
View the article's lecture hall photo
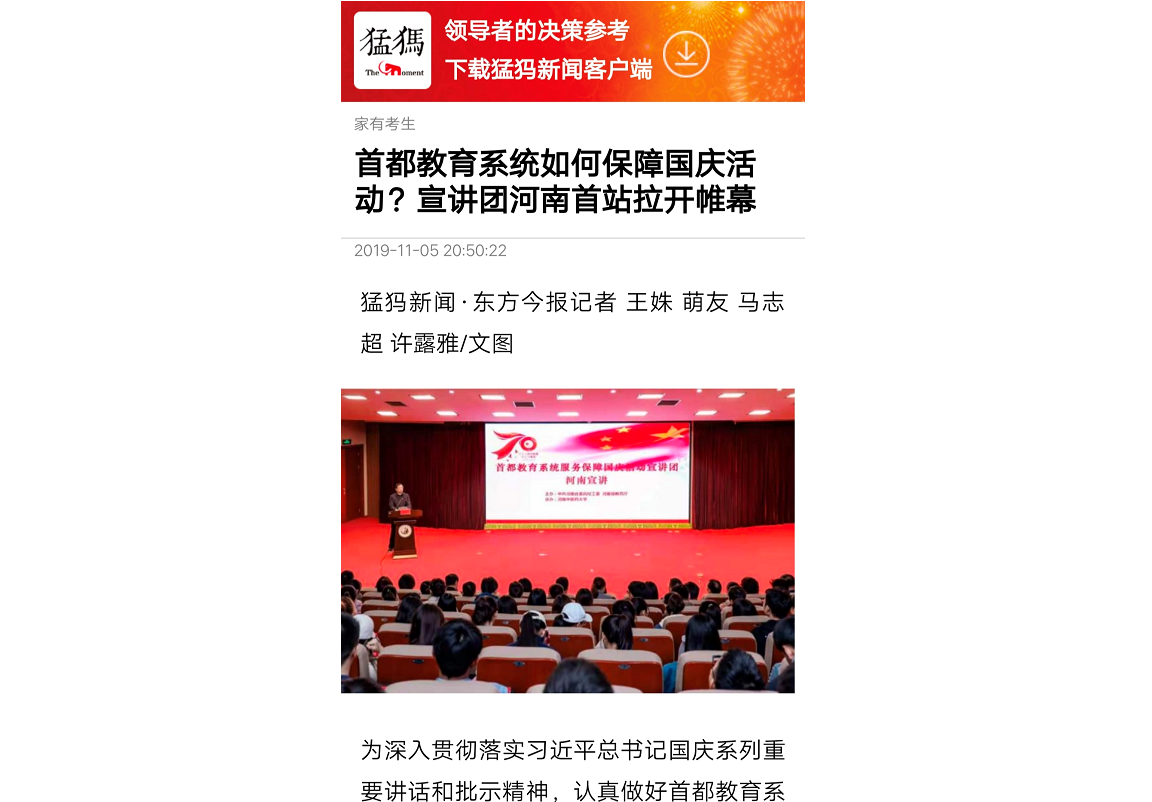[x=568, y=540]
